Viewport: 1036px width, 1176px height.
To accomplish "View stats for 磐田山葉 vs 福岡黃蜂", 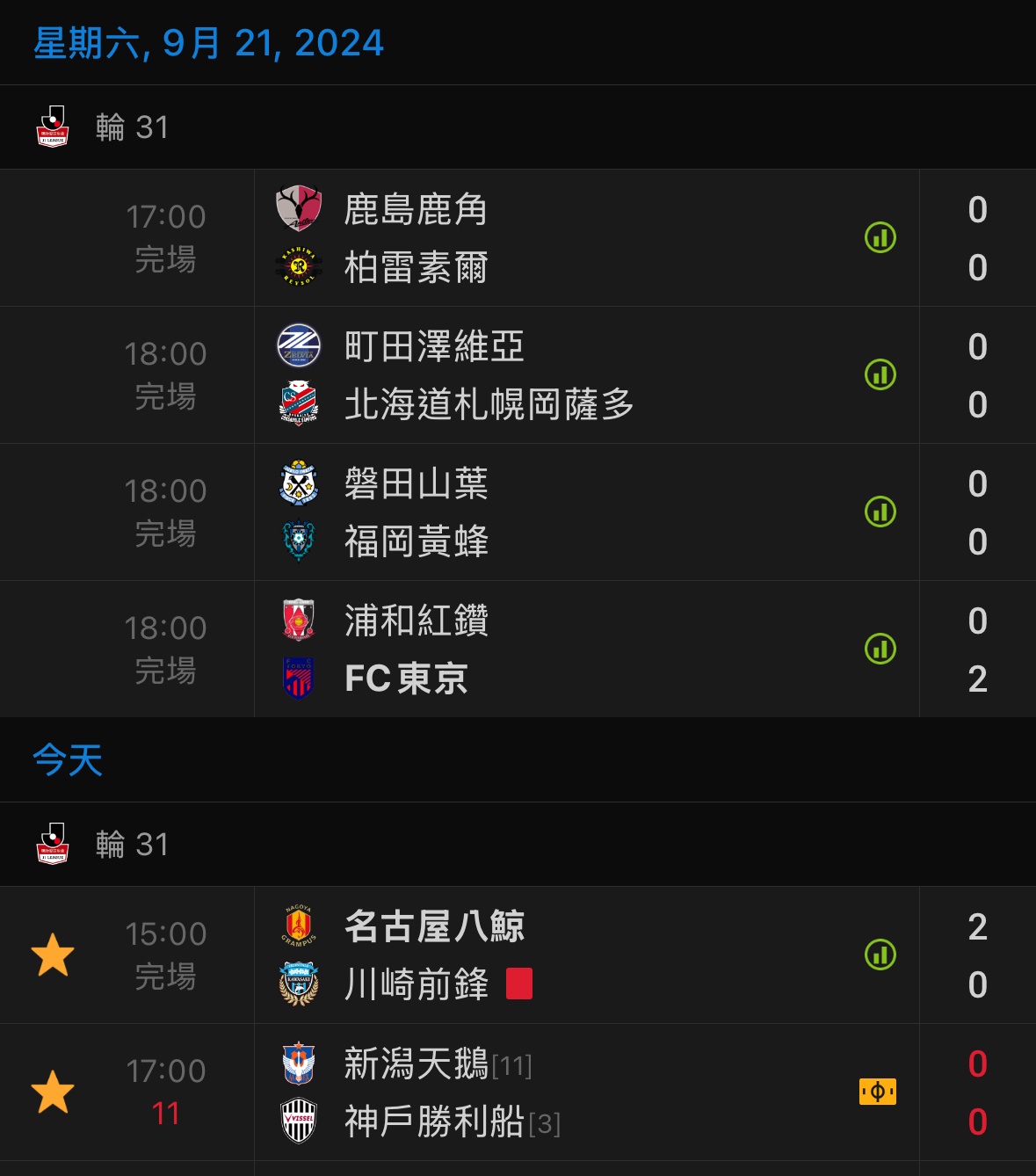I will point(880,512).
